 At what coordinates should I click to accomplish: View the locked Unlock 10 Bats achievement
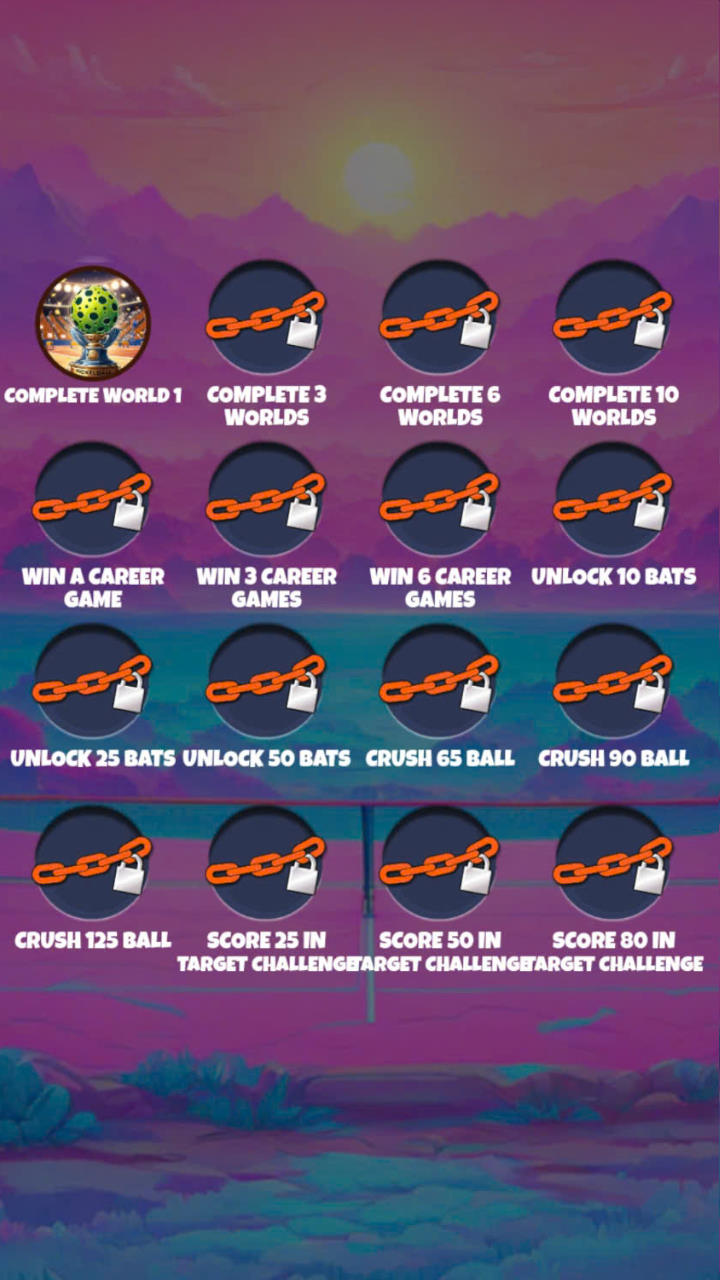(613, 500)
